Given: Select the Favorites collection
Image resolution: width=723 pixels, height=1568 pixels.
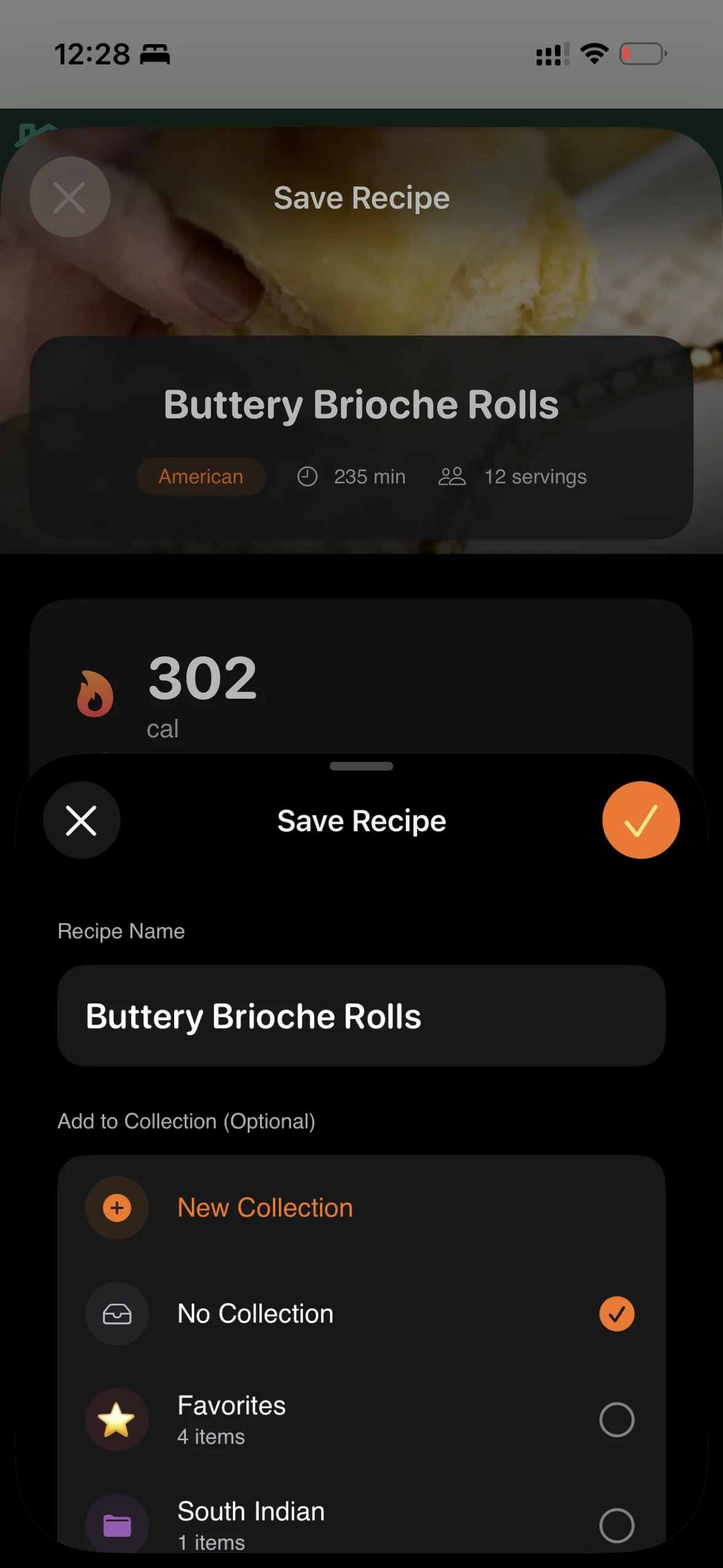Looking at the screenshot, I should (361, 1419).
